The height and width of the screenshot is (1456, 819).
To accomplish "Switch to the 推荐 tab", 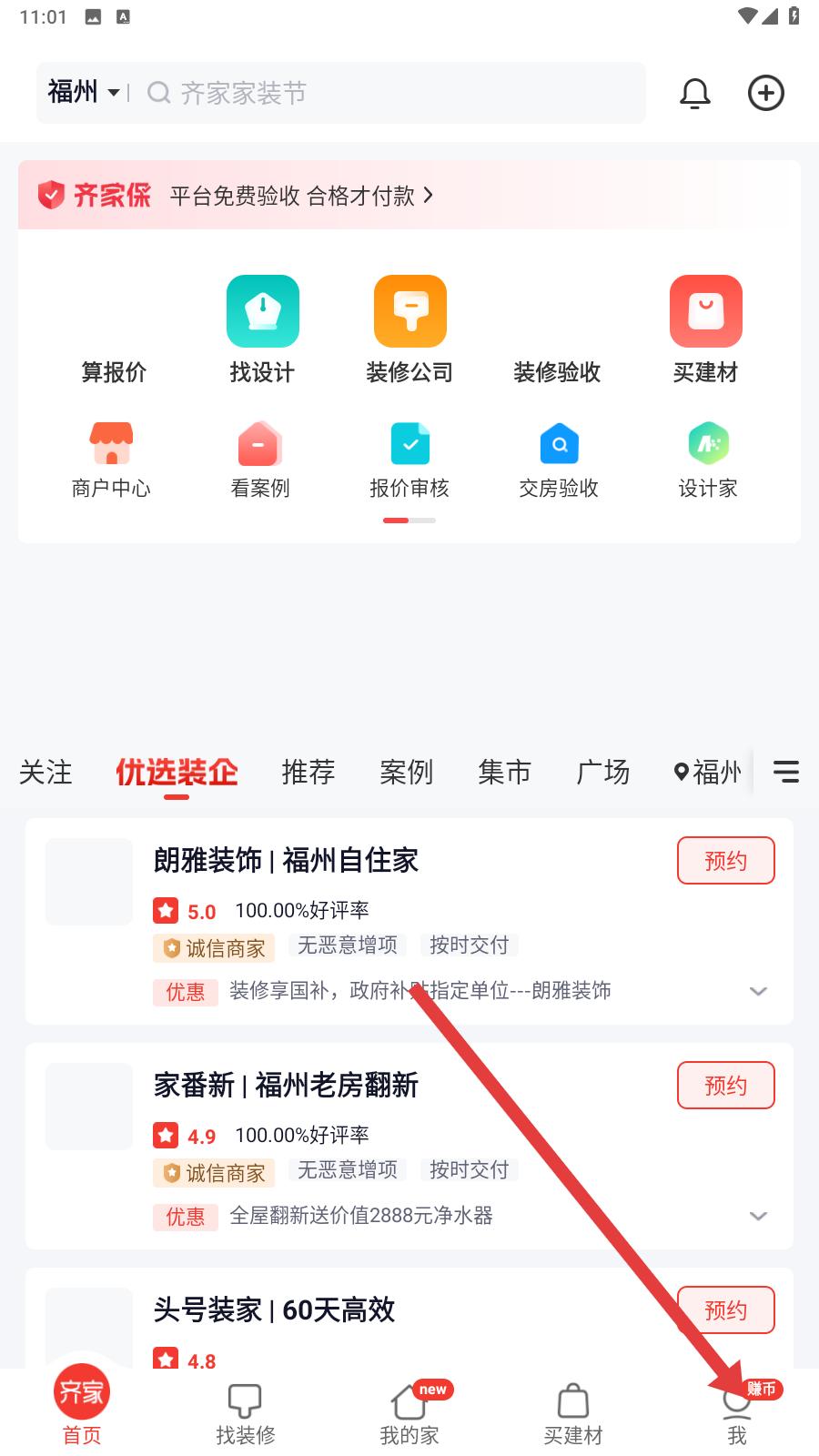I will click(308, 772).
